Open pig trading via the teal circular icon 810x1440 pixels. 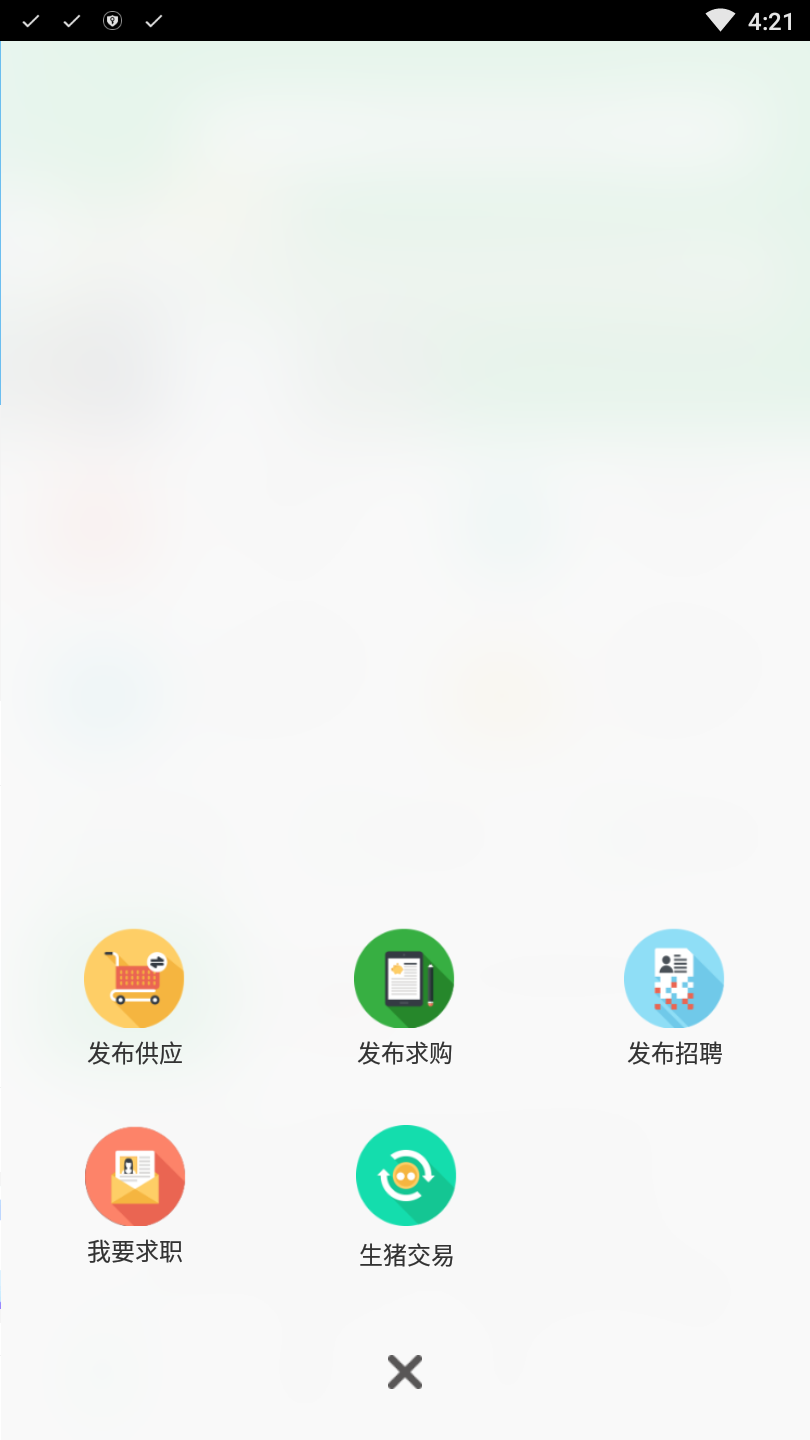click(x=405, y=1176)
